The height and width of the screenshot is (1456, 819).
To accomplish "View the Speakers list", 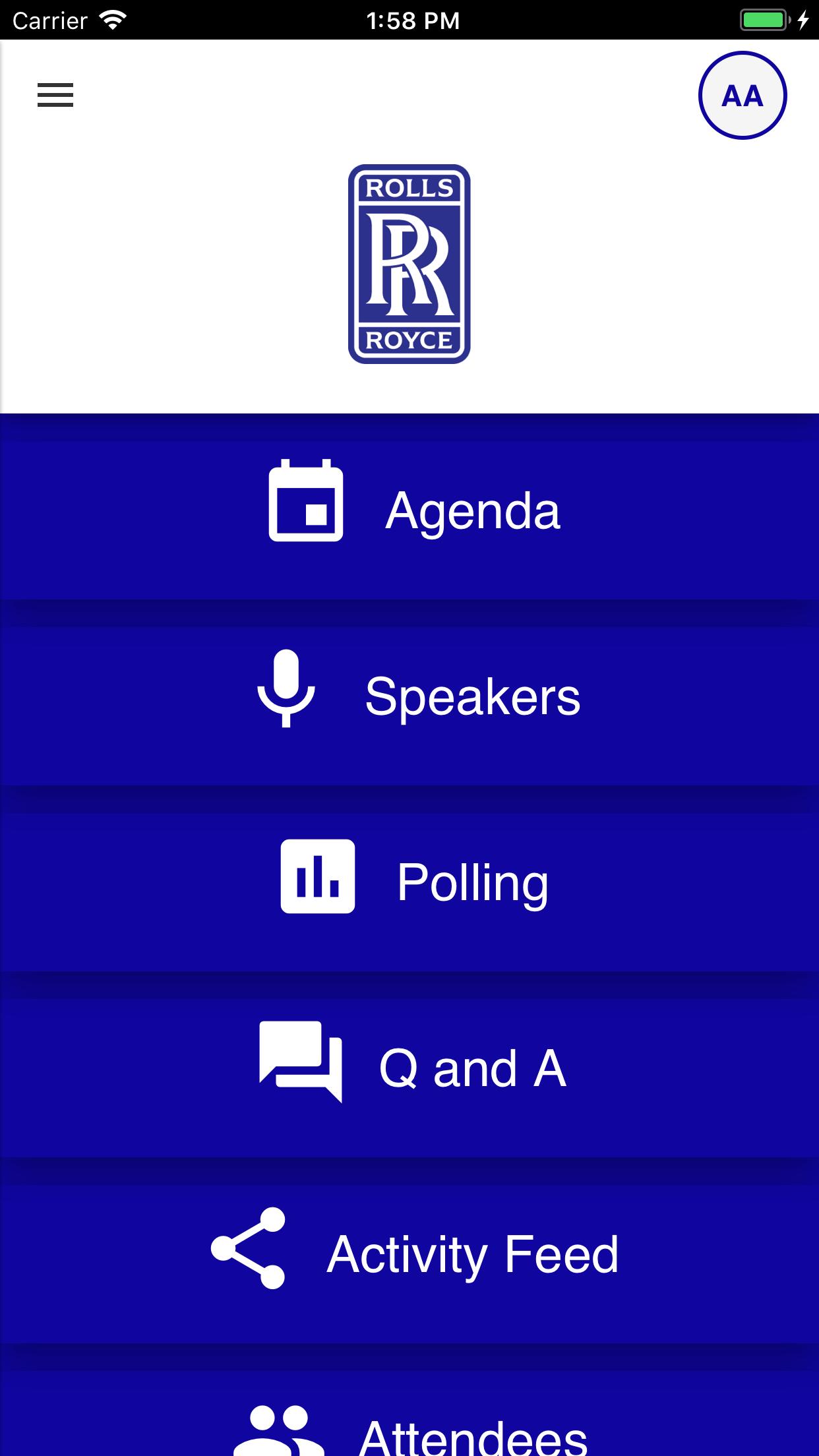I will [409, 696].
